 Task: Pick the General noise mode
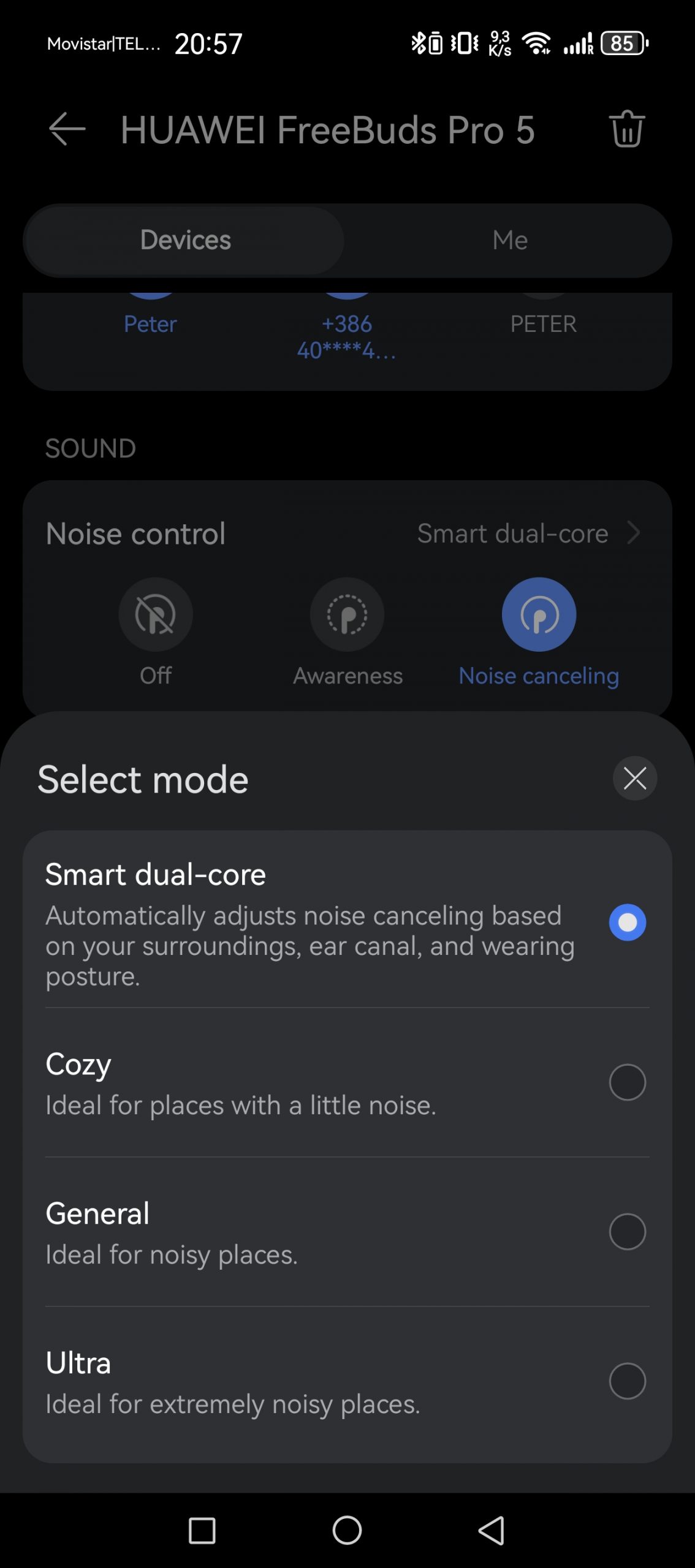coord(627,1232)
